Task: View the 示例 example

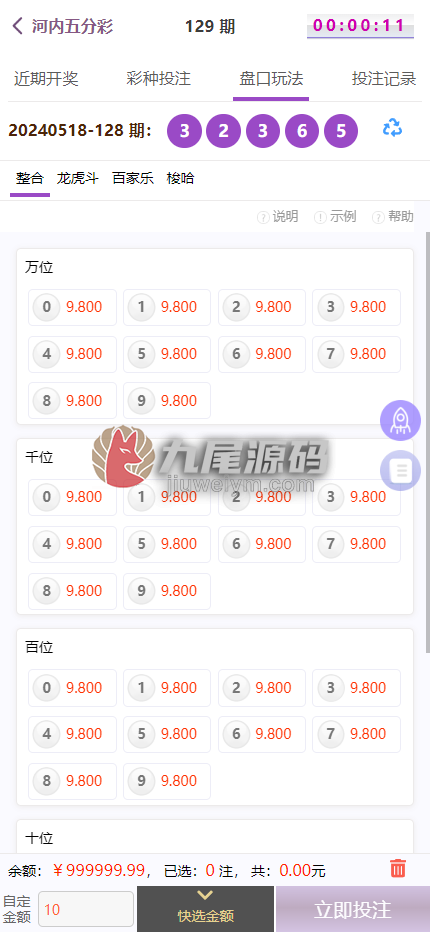Action: 335,216
